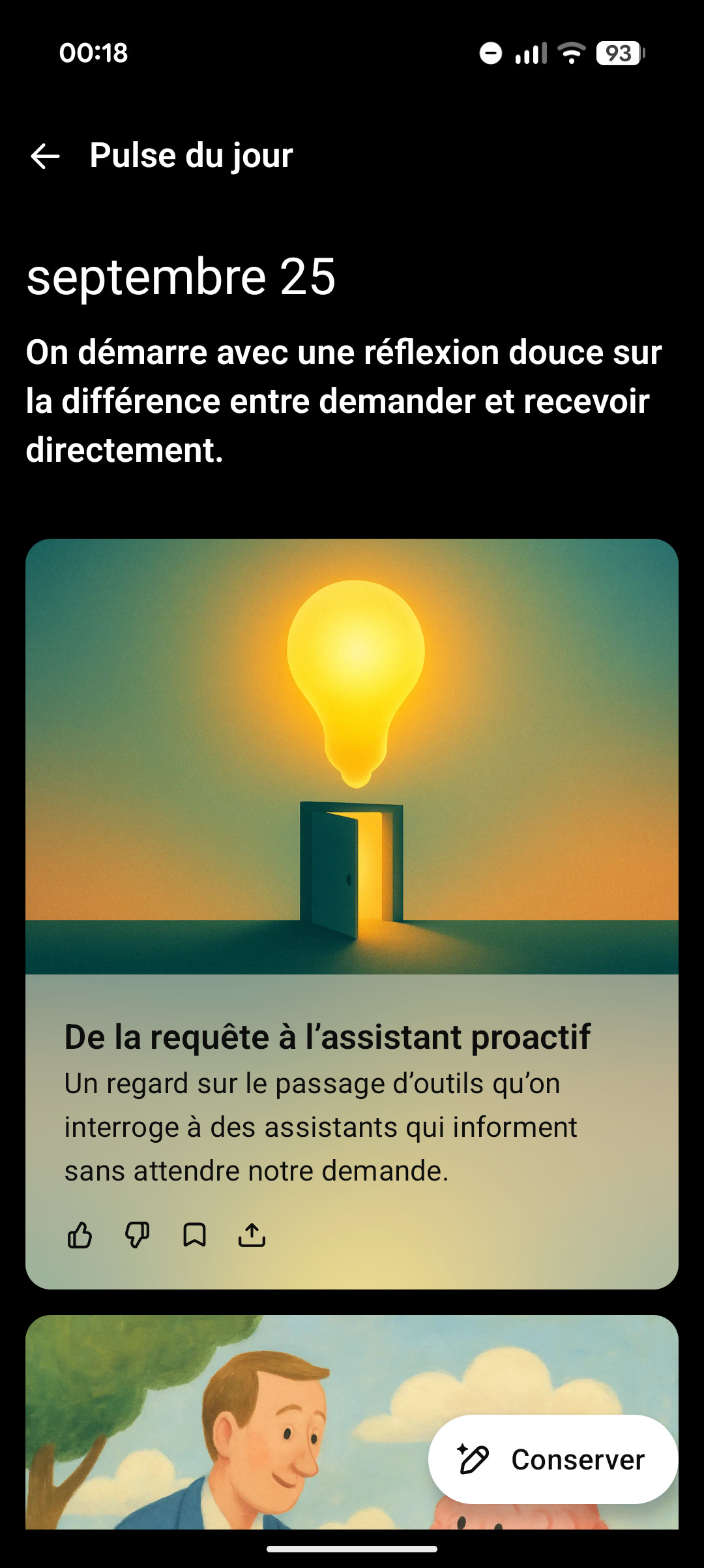Go back from Pulse du jour
The image size is (704, 1568).
[45, 157]
